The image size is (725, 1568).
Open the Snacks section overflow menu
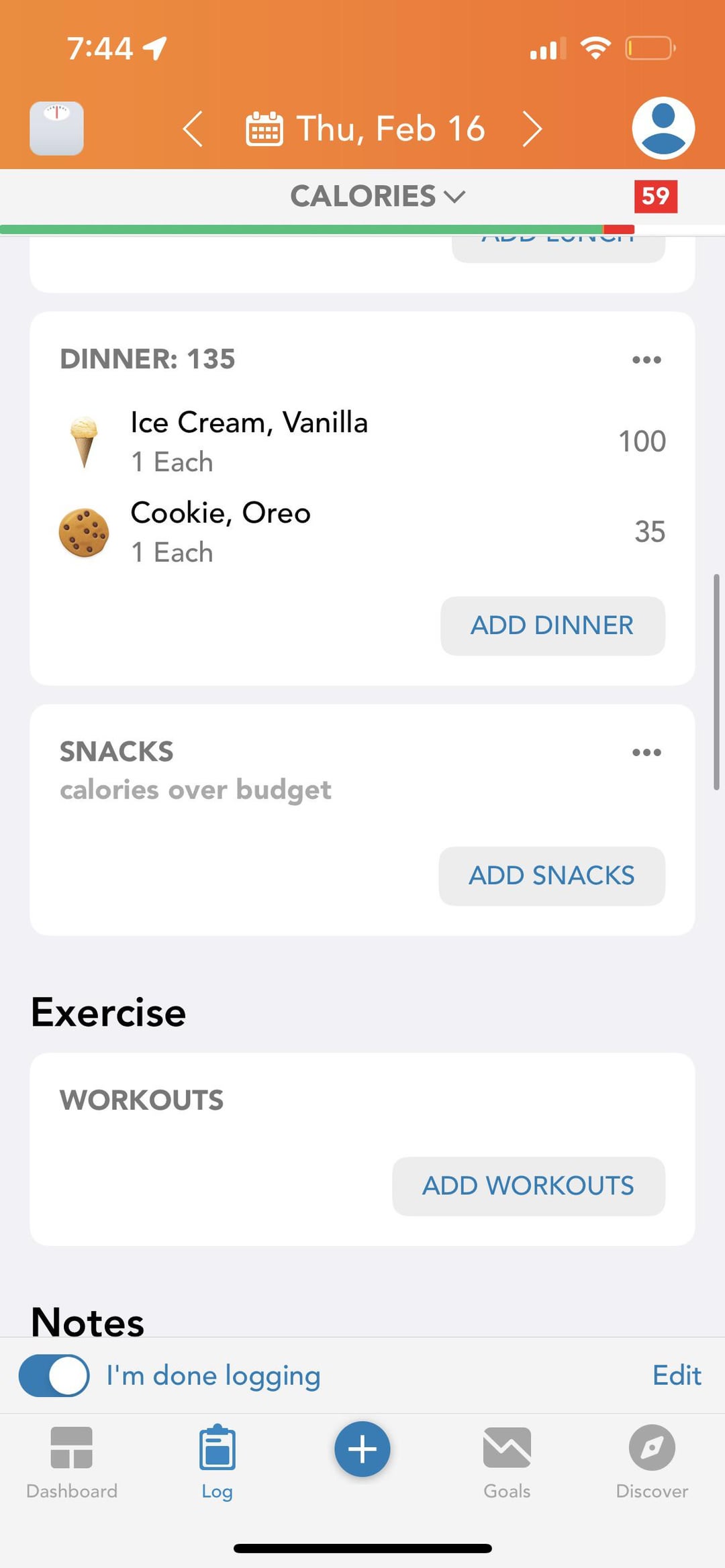click(645, 751)
